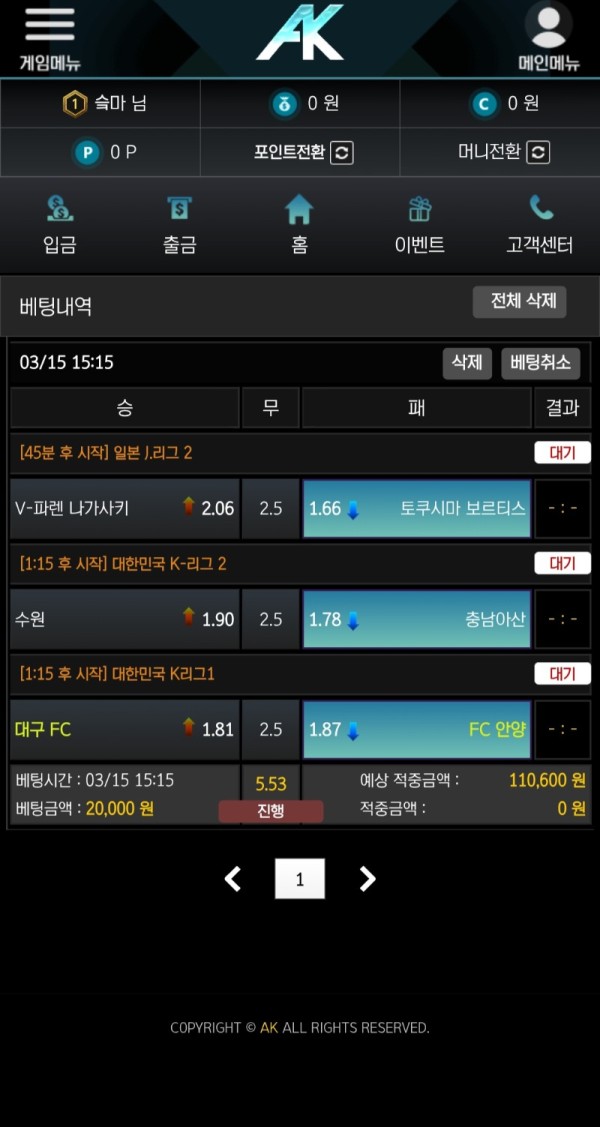Cancel the bet with 베팅취소
This screenshot has width=600, height=1127.
540,363
